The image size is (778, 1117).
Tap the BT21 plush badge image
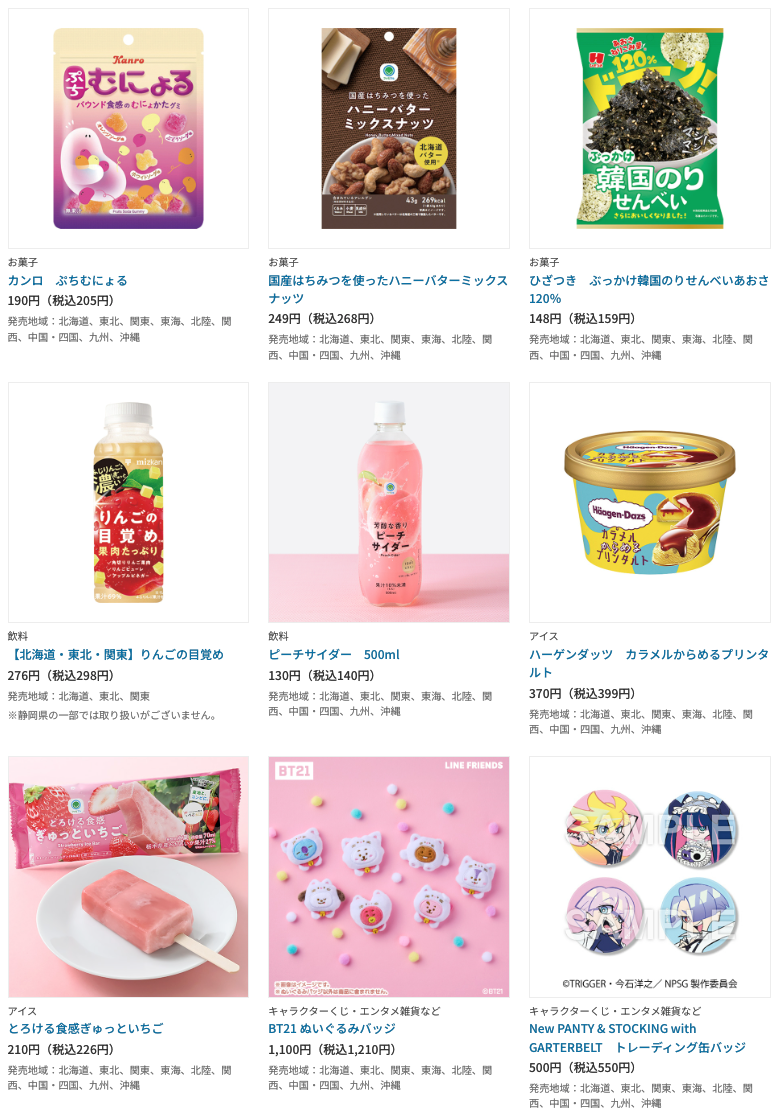pos(388,877)
